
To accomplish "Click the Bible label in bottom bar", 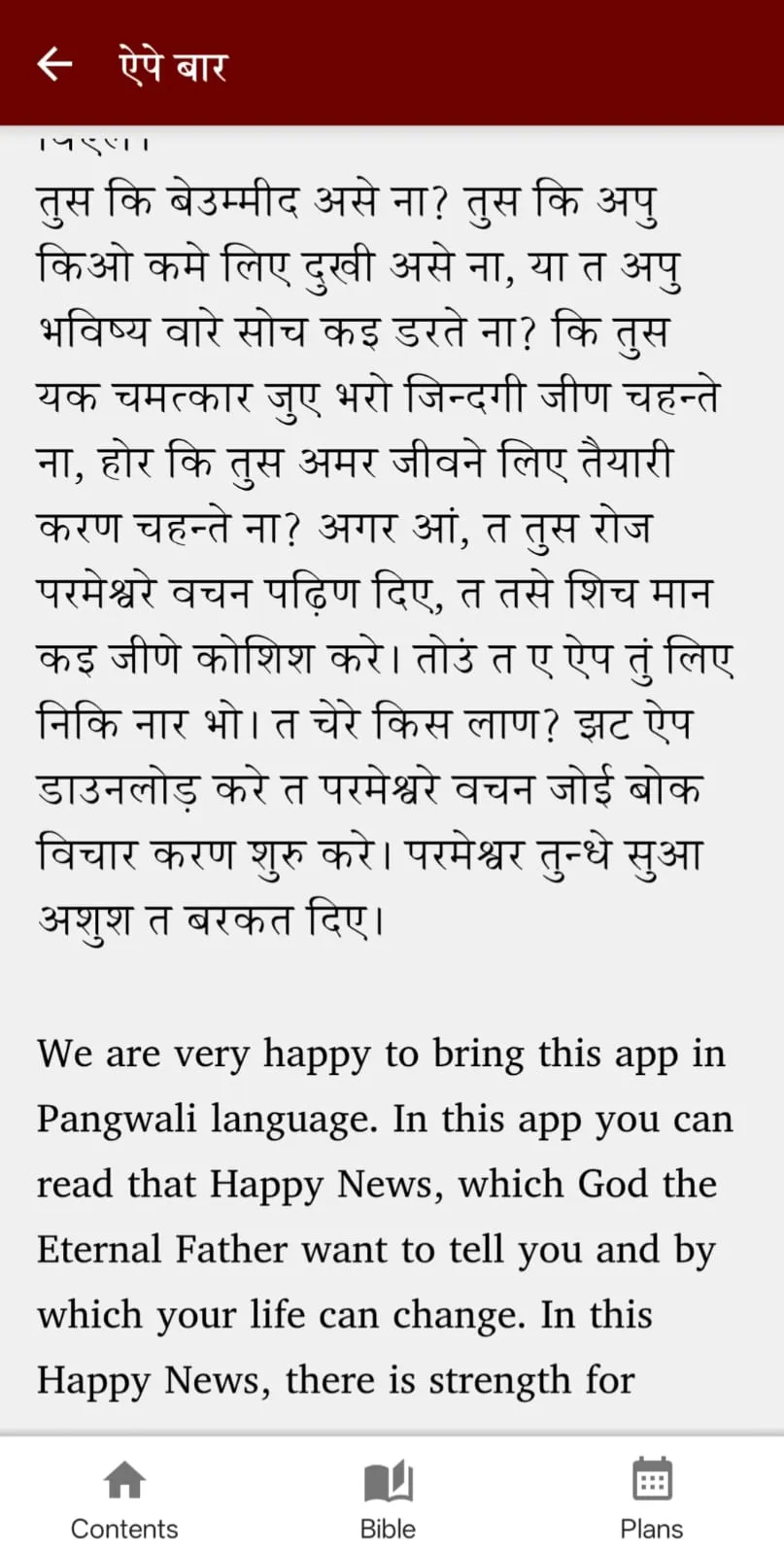I will (388, 1528).
